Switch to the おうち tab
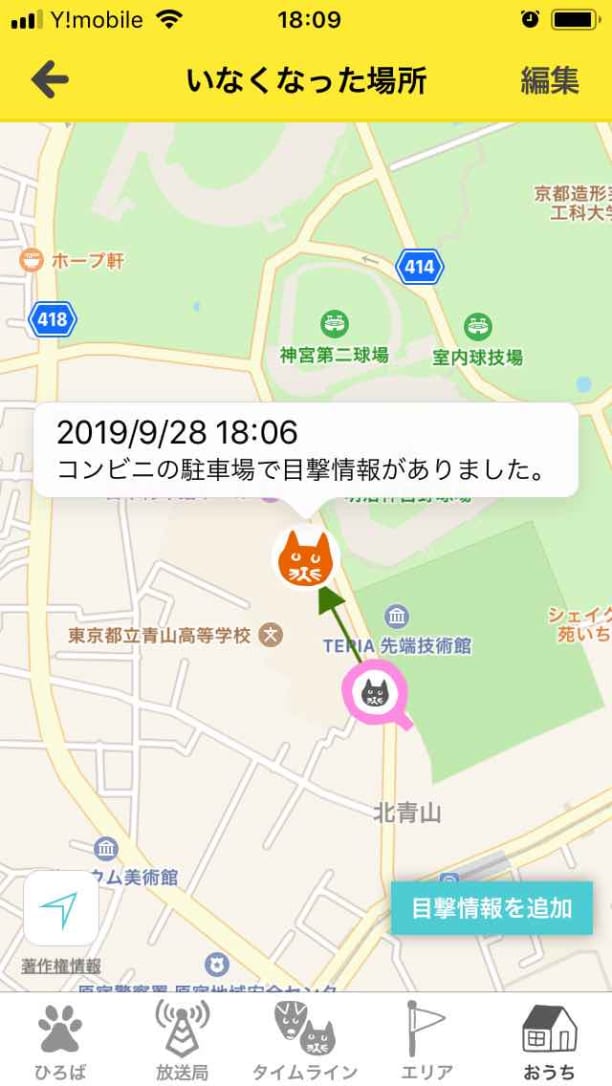Screen dimensions: 612x1086 click(549, 1040)
